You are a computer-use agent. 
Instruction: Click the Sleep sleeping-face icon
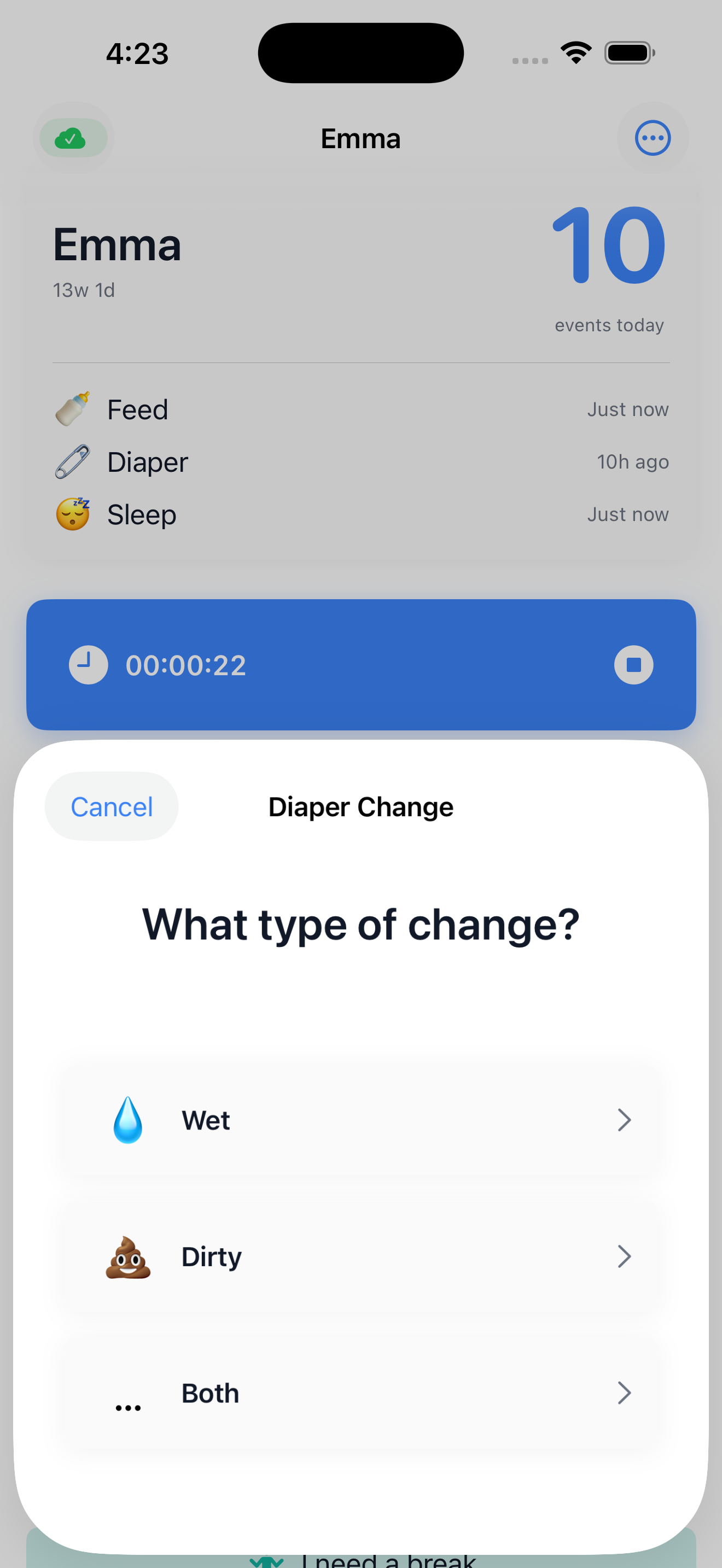tap(72, 513)
